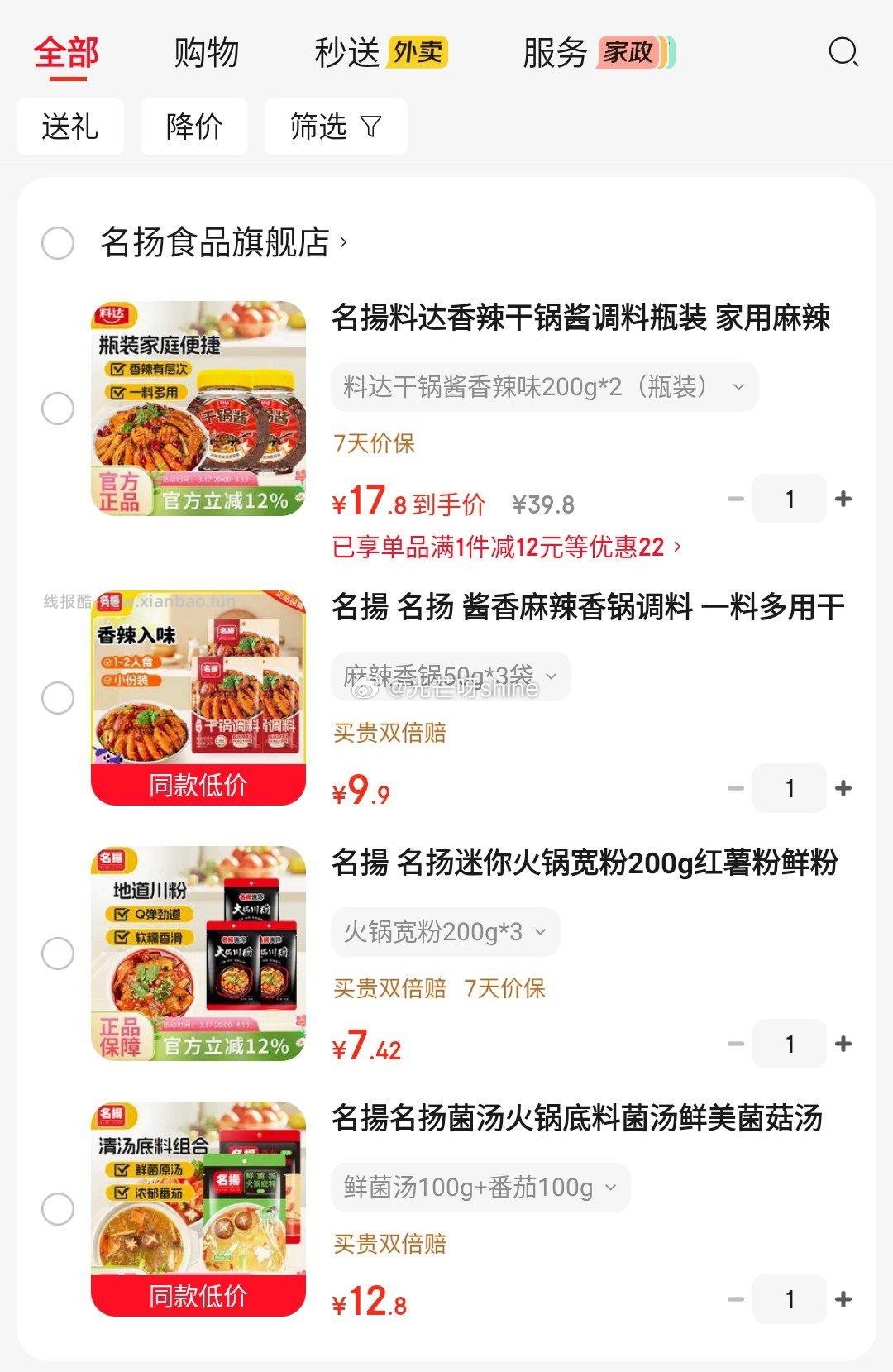893x1372 pixels.
Task: Tap plus icon to add one more 干锅酱
Action: [843, 498]
